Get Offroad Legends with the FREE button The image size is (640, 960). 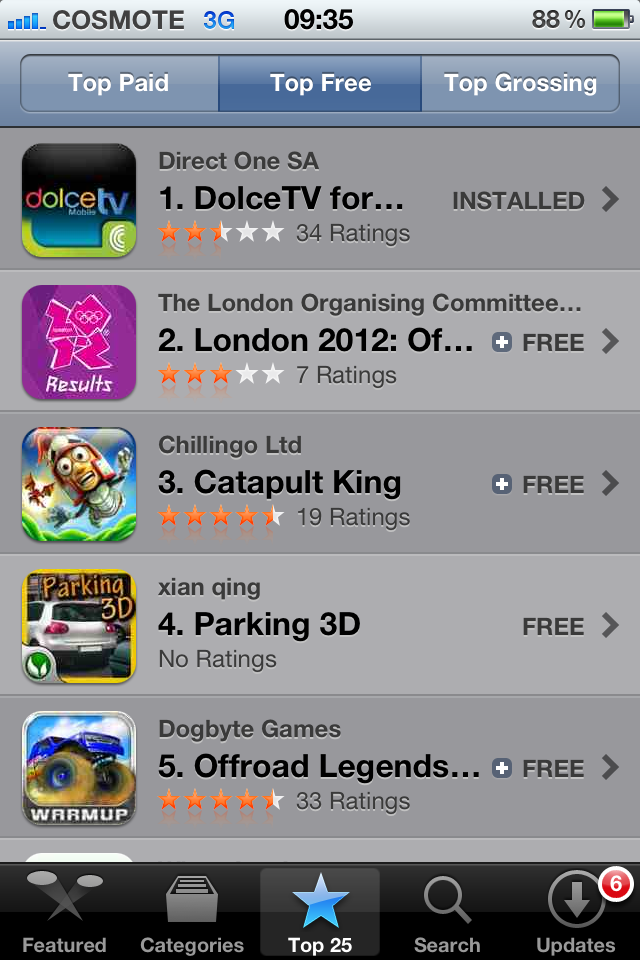click(539, 768)
